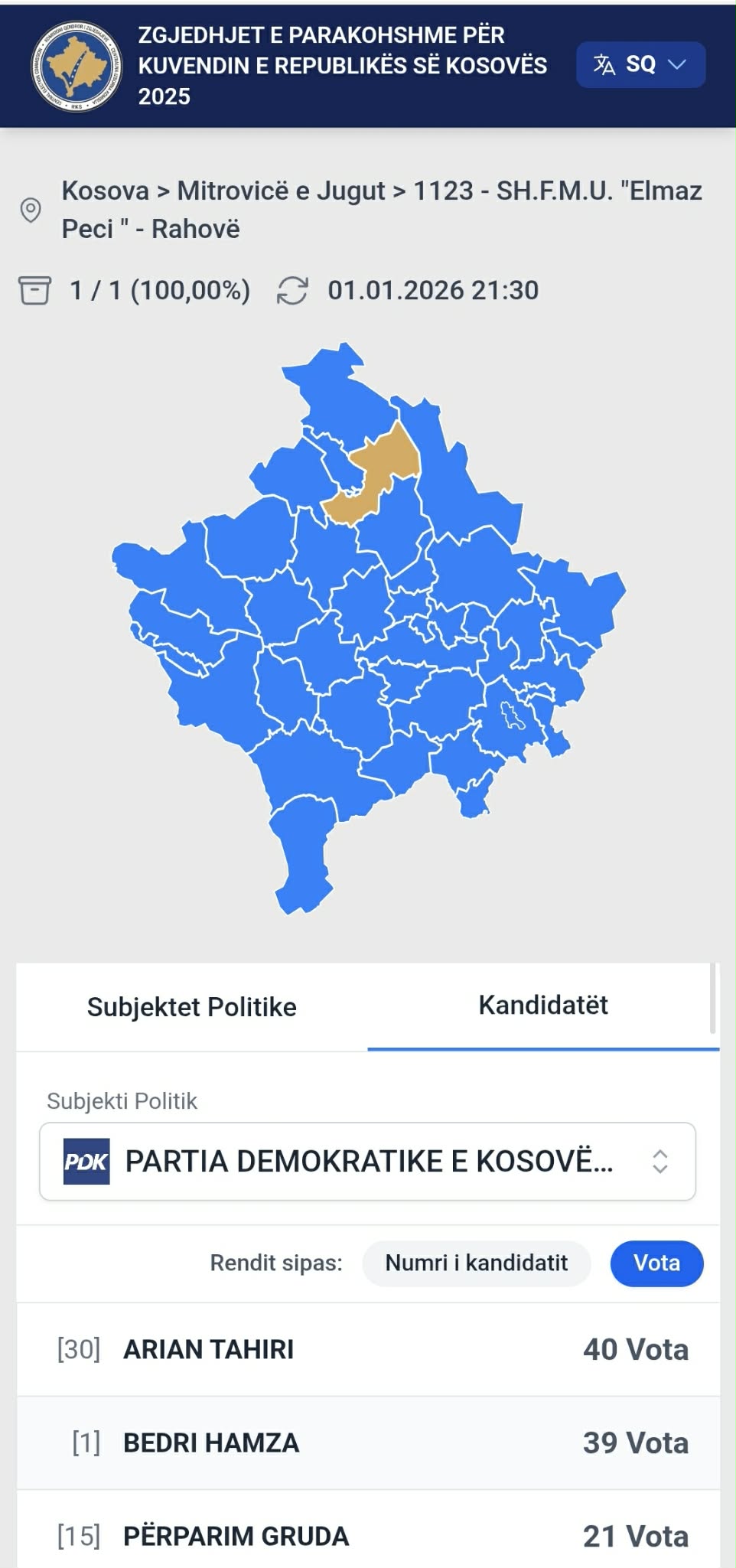The width and height of the screenshot is (736, 1568).
Task: Expand the Subjekti Politik party dropdown
Action: (x=367, y=1162)
